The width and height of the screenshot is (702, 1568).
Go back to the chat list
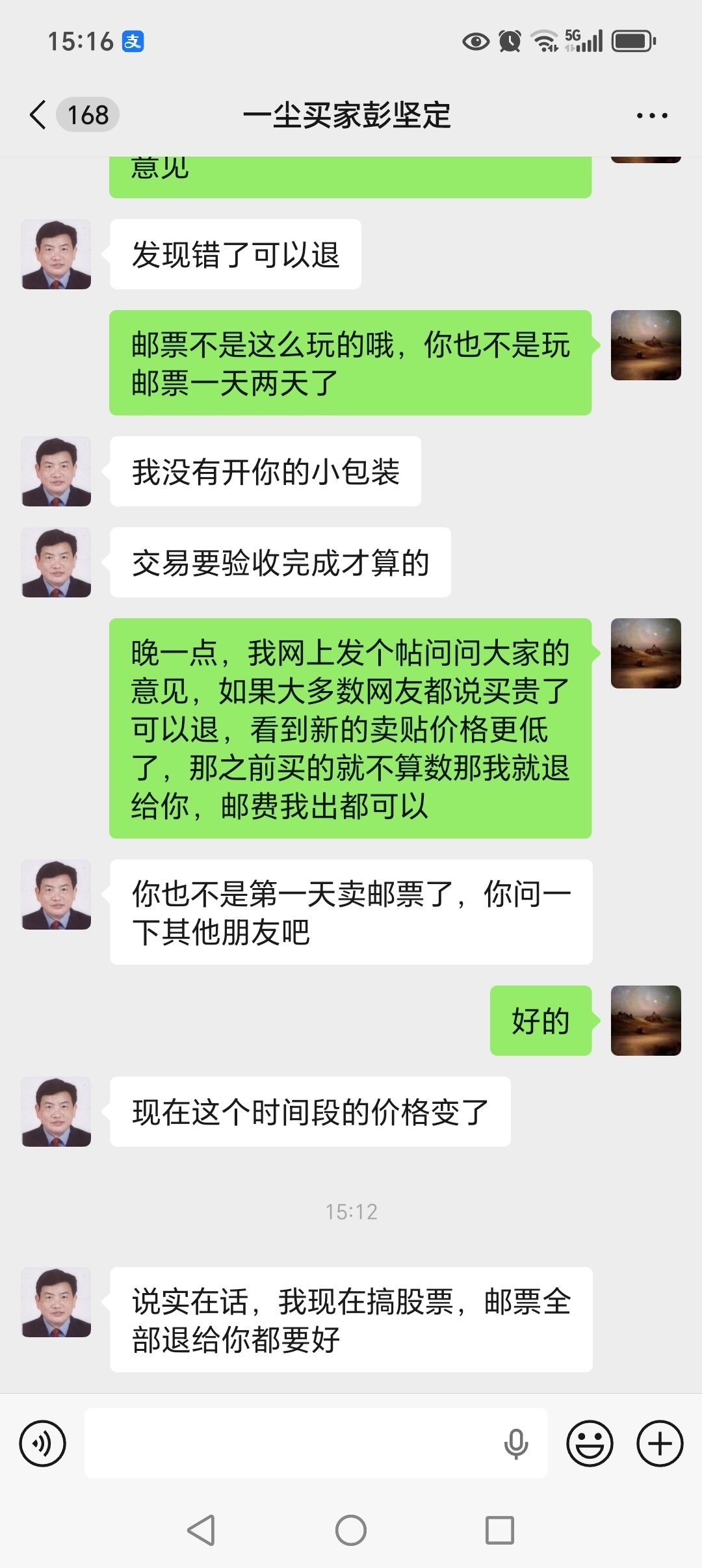click(x=39, y=115)
